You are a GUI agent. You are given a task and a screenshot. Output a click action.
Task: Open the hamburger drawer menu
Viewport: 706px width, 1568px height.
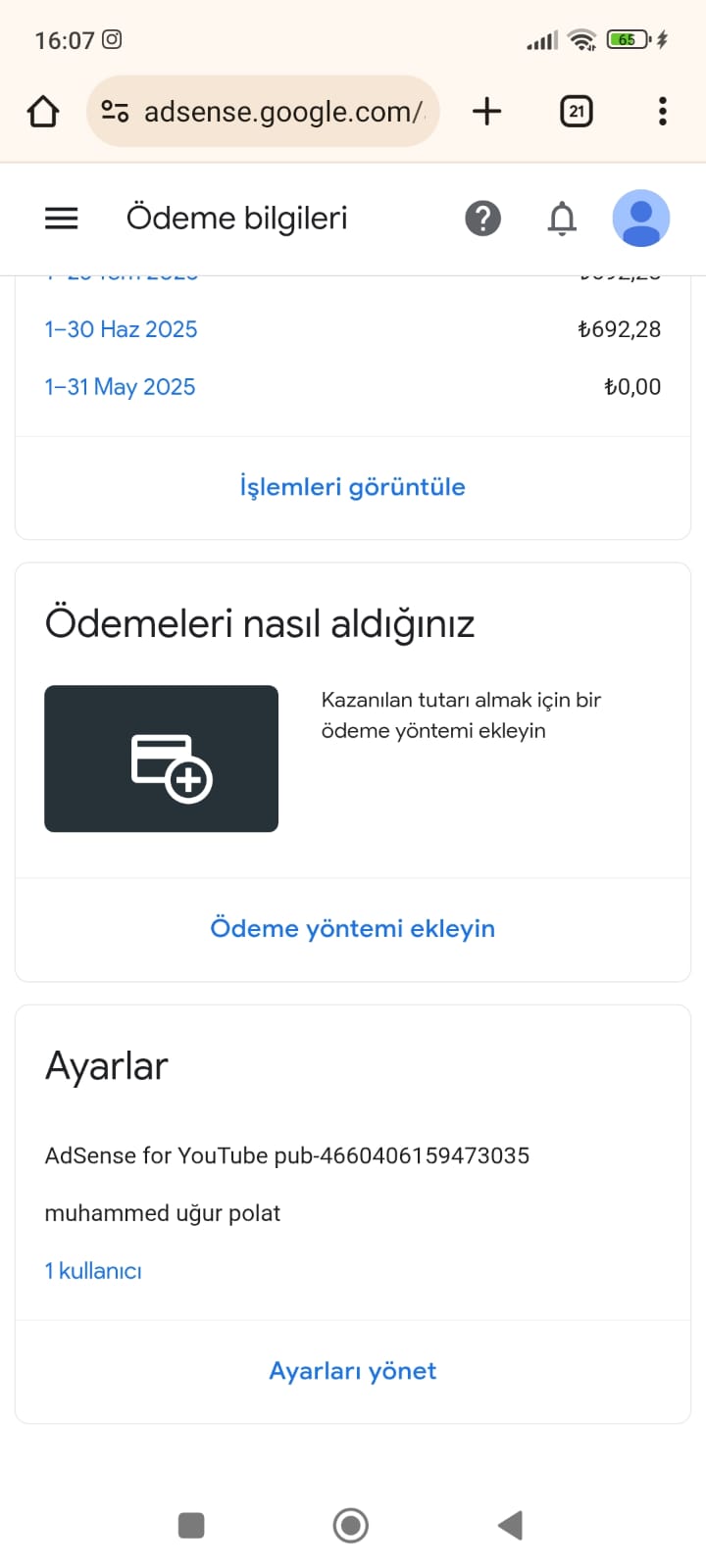(61, 218)
